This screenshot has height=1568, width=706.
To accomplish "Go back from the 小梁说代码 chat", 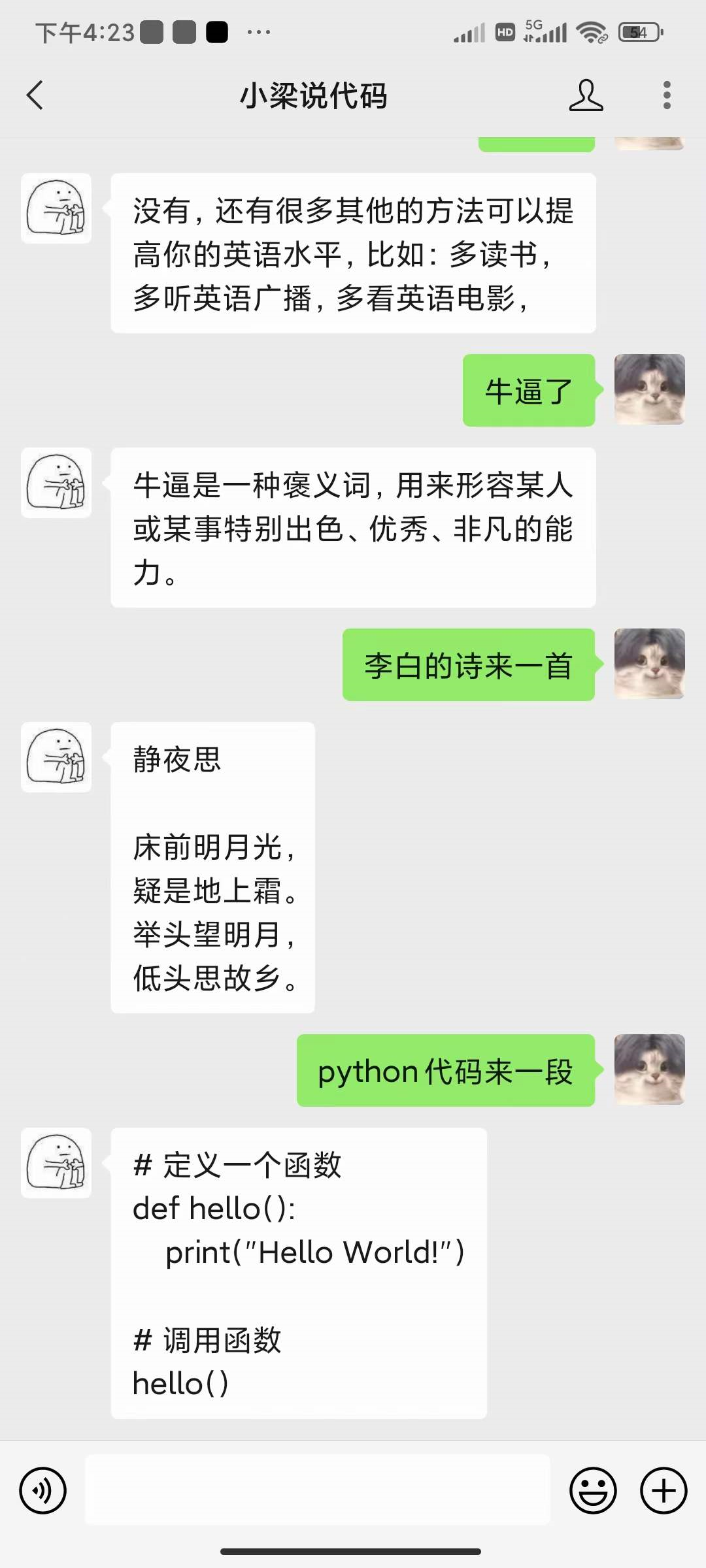I will click(x=35, y=95).
